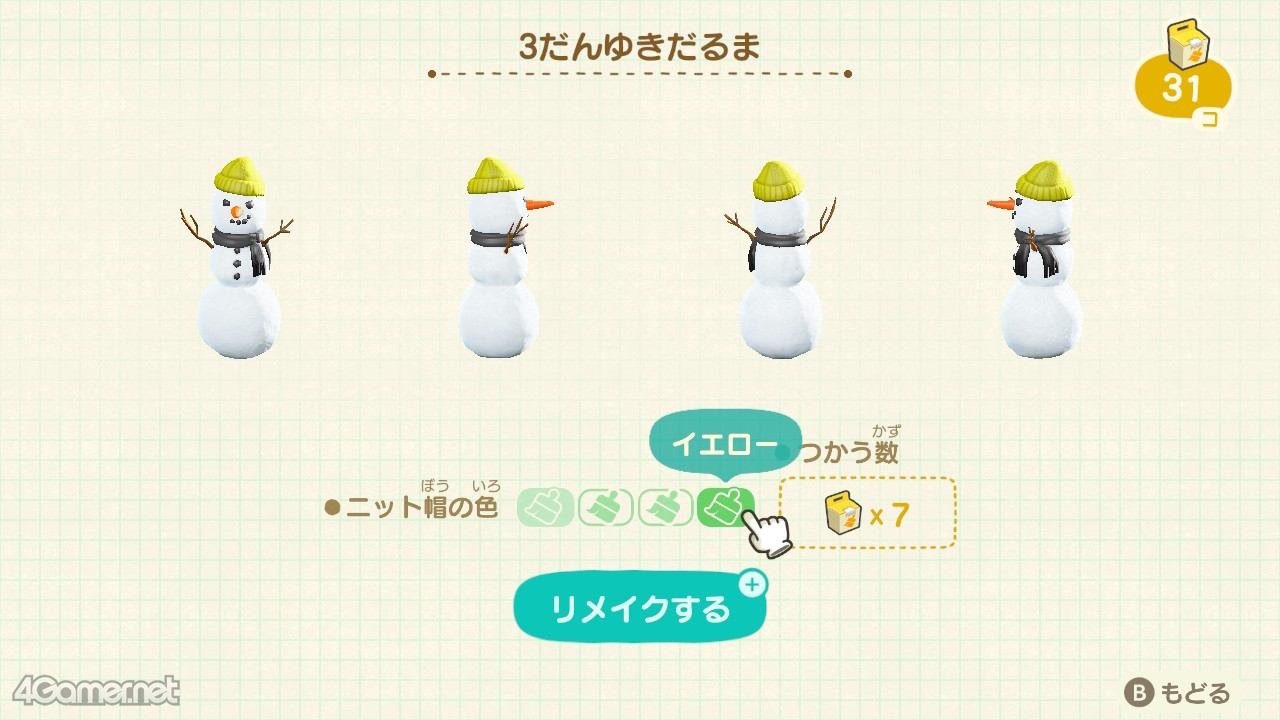Confirm with the リメイクする button
This screenshot has width=1280, height=720.
(x=638, y=608)
